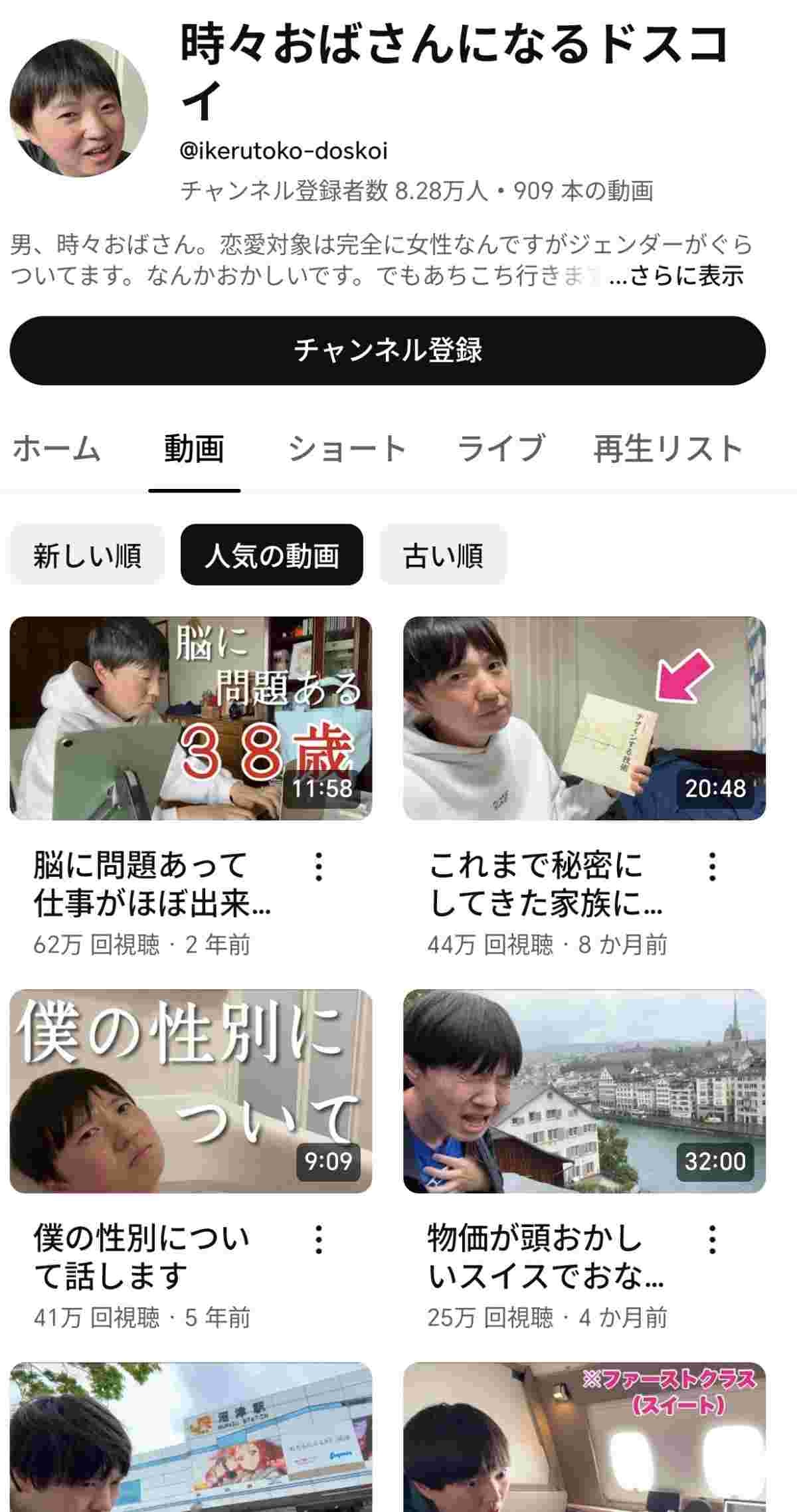Select the 古い順 sort chip
The image size is (797, 1512).
tap(443, 555)
